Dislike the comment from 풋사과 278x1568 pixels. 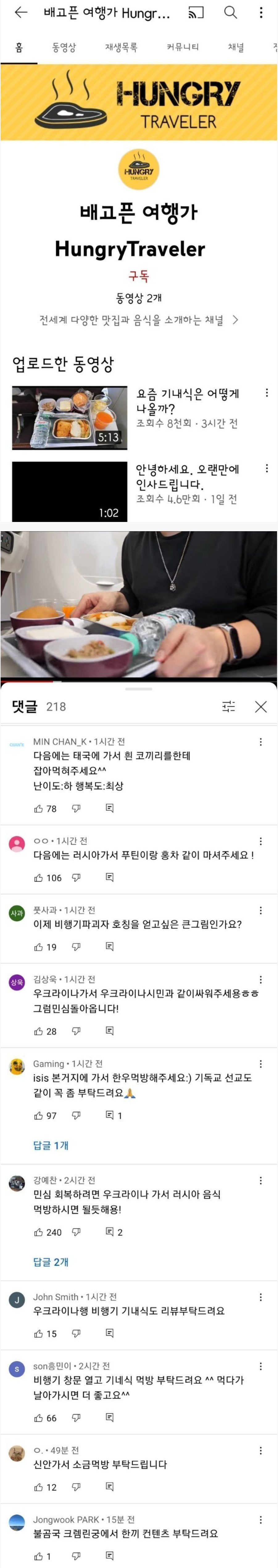point(76,947)
